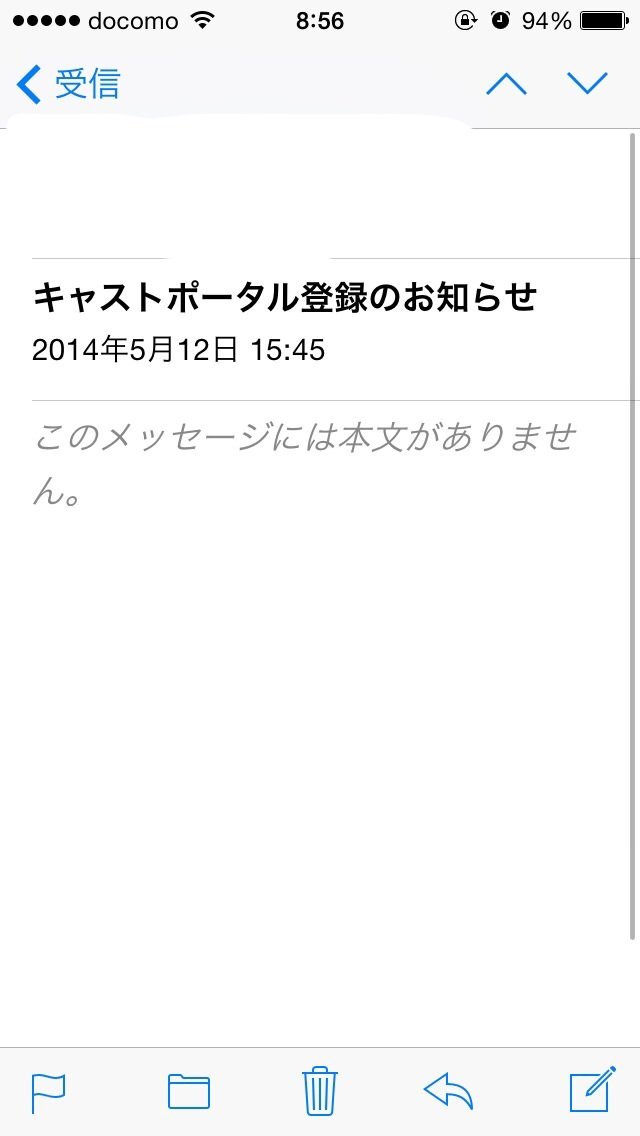Compose a new email
Image resolution: width=640 pixels, height=1136 pixels.
tap(590, 1091)
